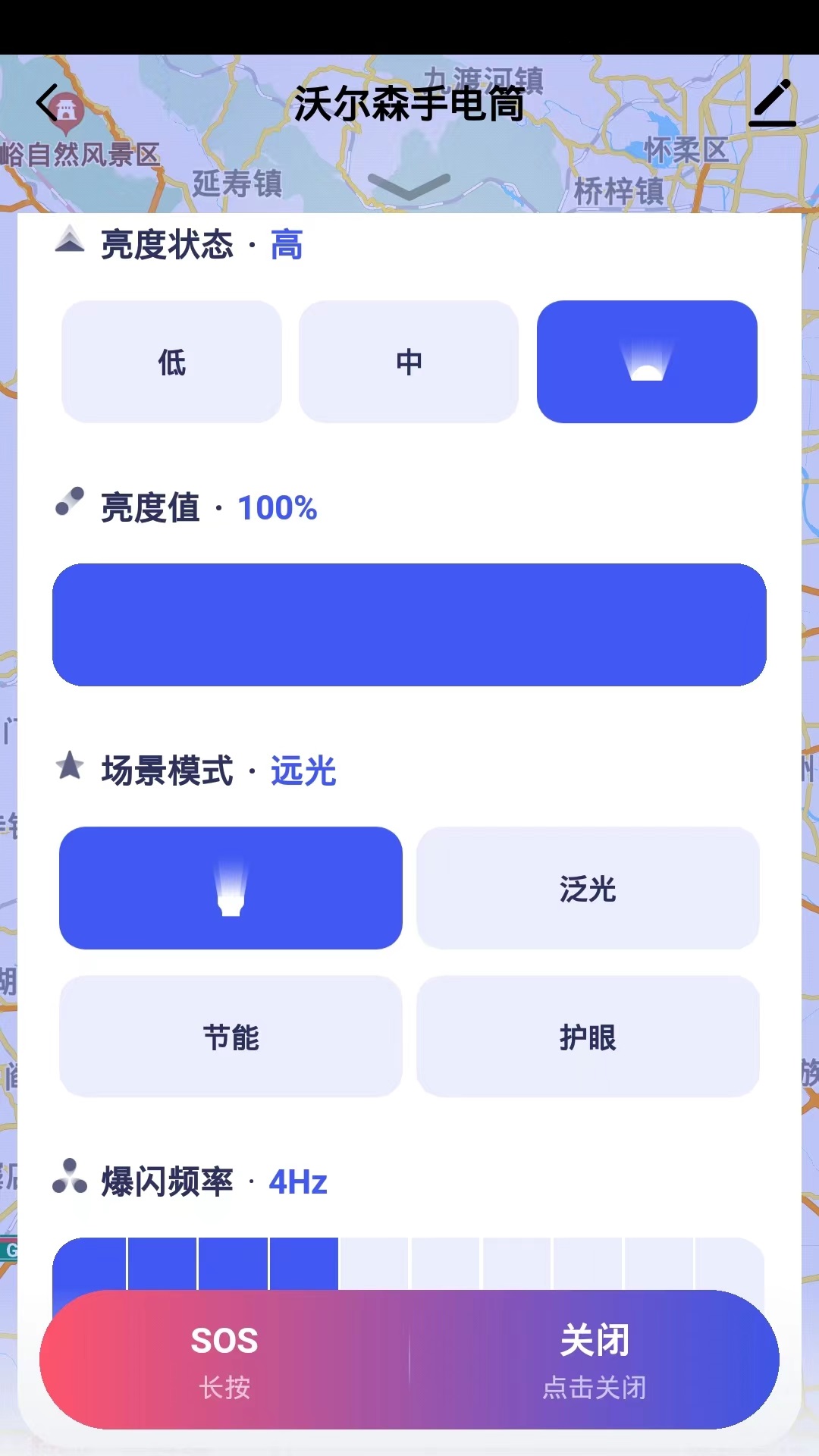The width and height of the screenshot is (819, 1456).
Task: Set brightness state to 低
Action: (171, 362)
